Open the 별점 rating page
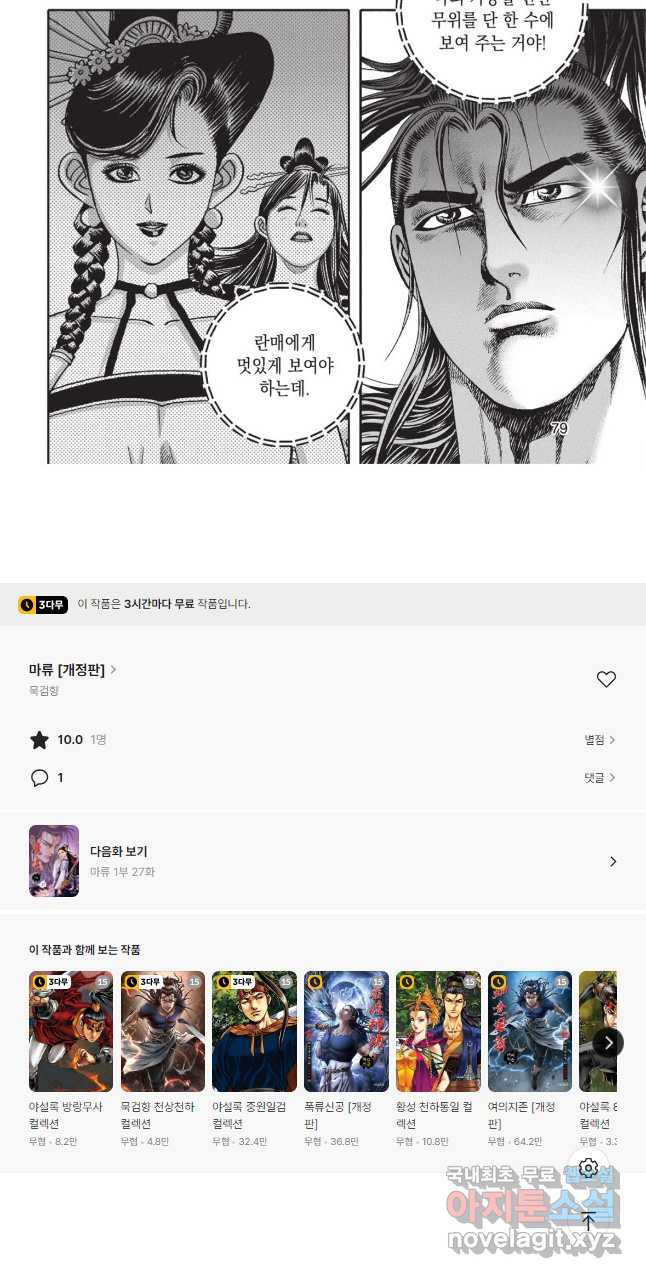This screenshot has height=1278, width=646. 600,740
